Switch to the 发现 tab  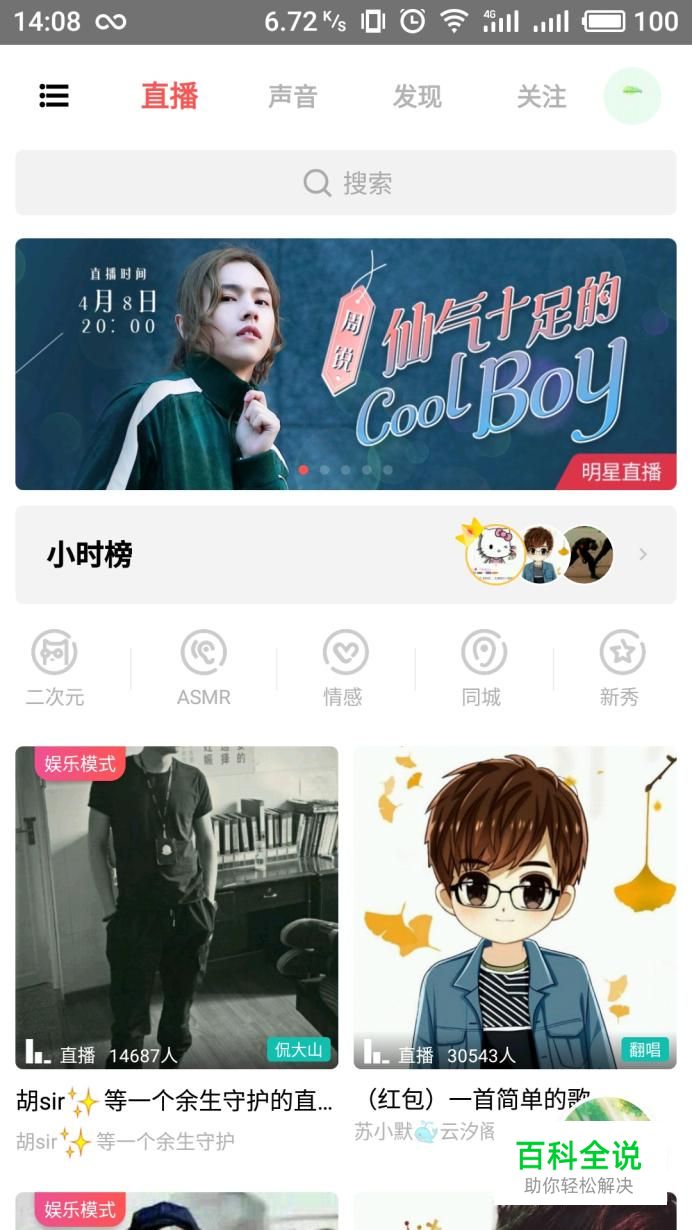click(x=417, y=97)
